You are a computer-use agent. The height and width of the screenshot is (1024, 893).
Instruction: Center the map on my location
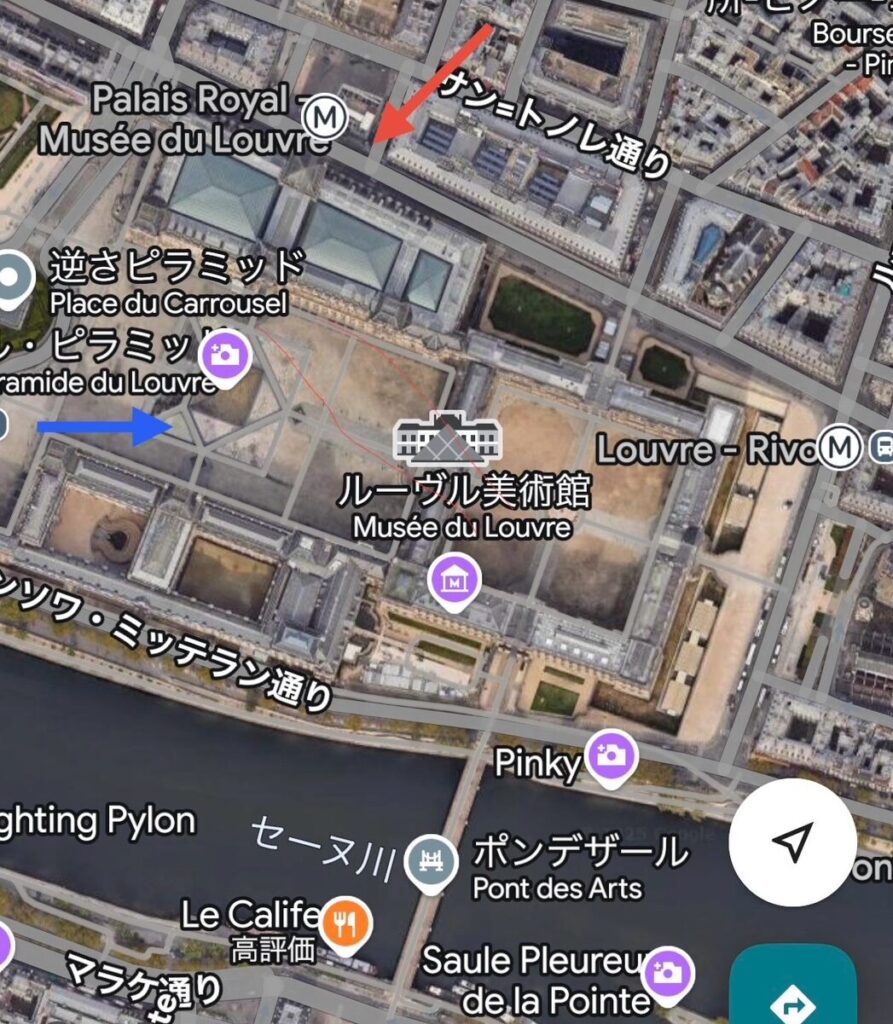click(792, 842)
